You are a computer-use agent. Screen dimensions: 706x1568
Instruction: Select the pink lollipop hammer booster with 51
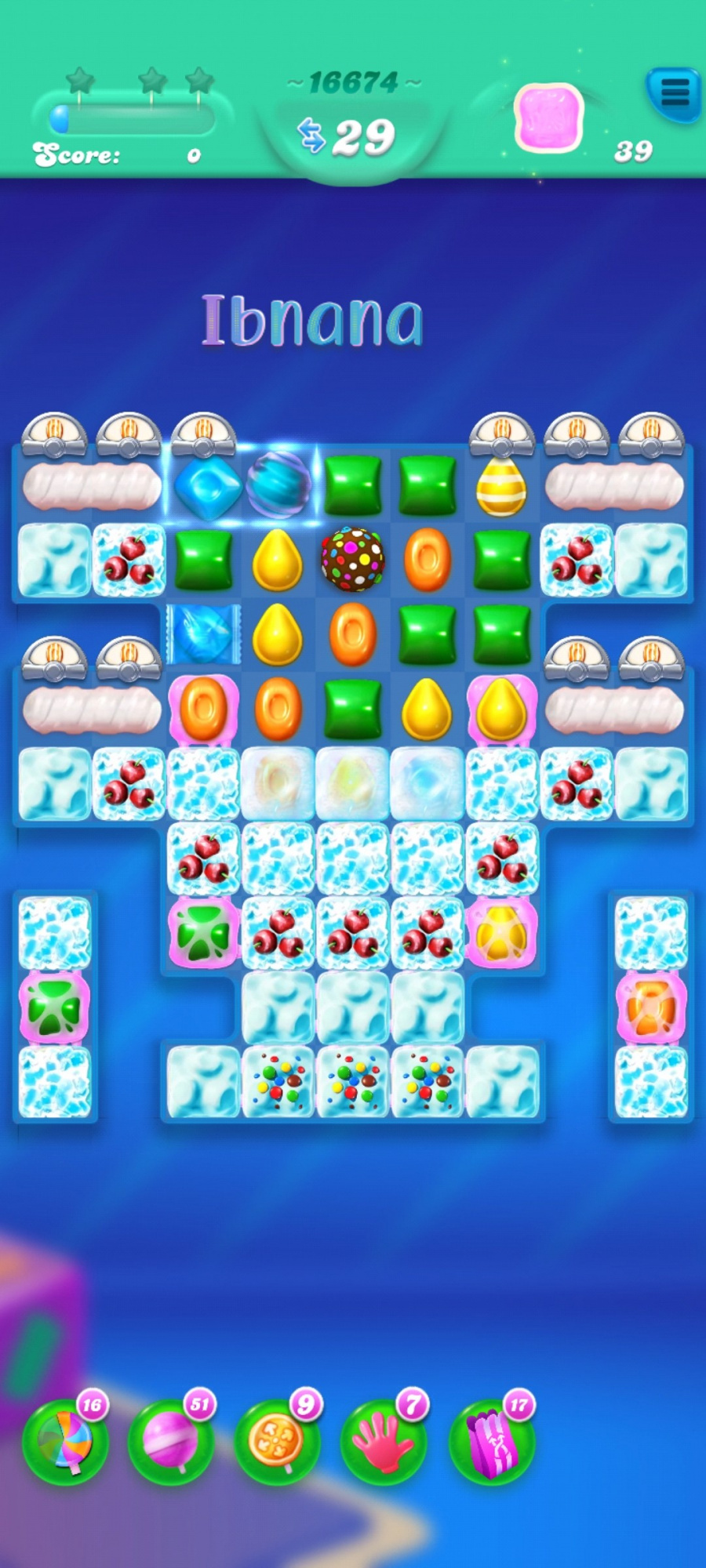[171, 1441]
